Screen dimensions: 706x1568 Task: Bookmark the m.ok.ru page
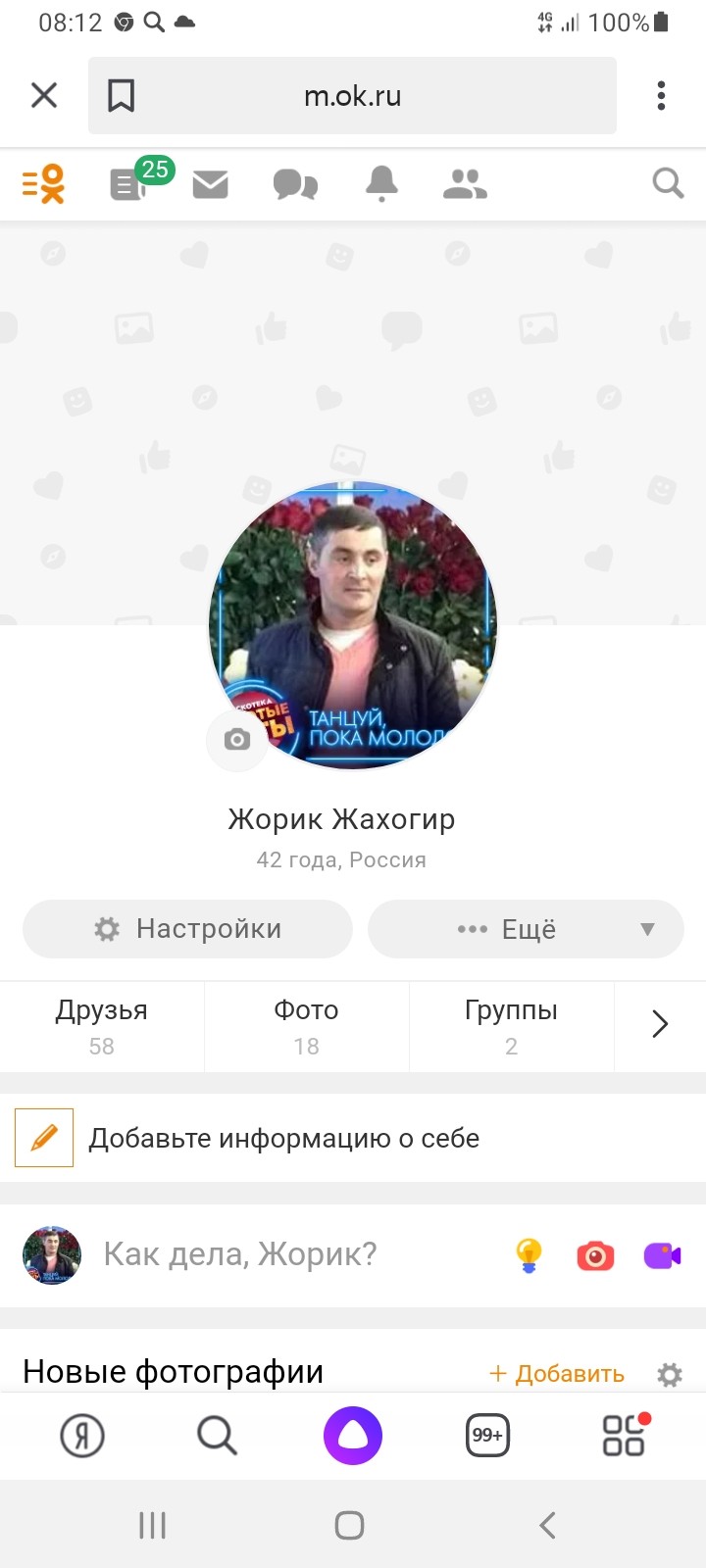tap(122, 96)
